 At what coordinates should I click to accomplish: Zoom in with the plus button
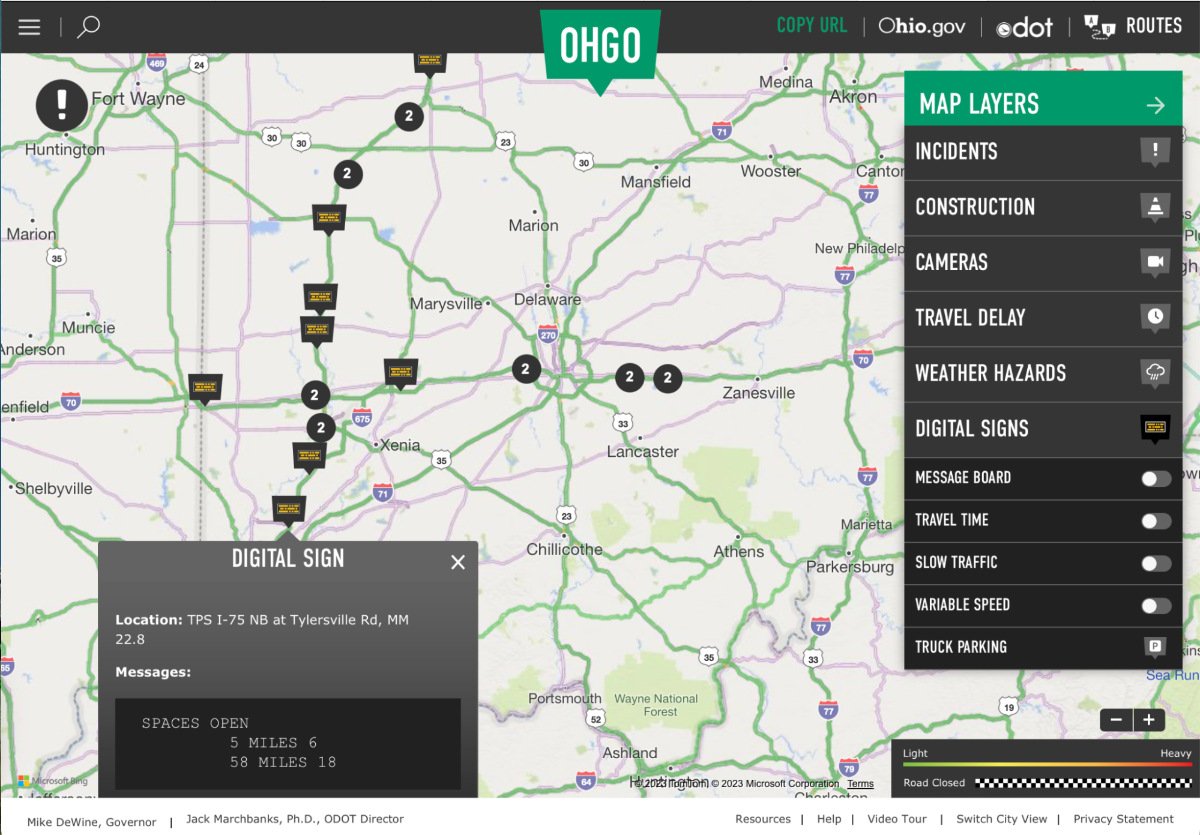pyautogui.click(x=1149, y=720)
